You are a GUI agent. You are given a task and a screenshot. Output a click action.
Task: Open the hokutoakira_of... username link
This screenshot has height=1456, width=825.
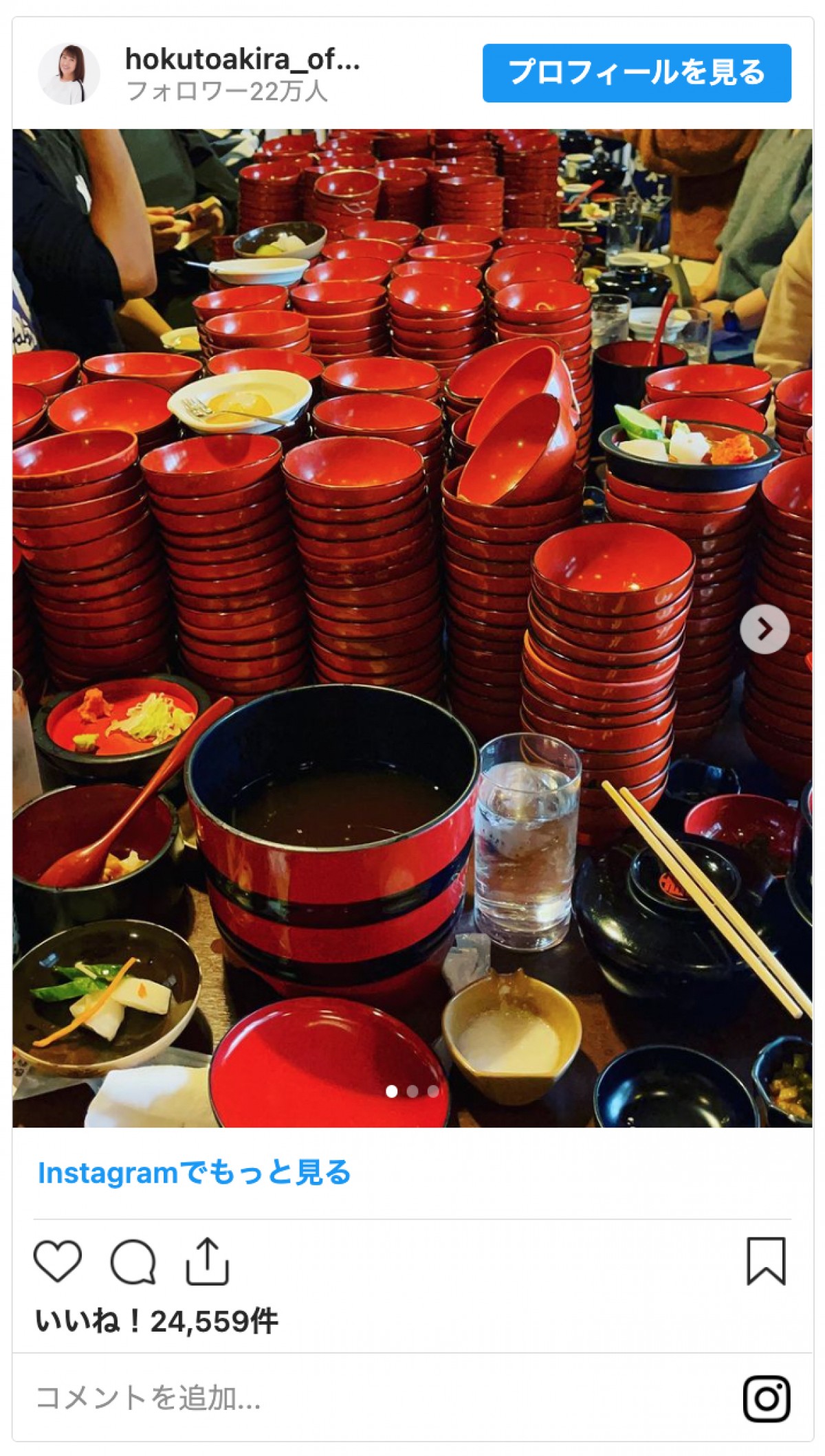pyautogui.click(x=242, y=60)
